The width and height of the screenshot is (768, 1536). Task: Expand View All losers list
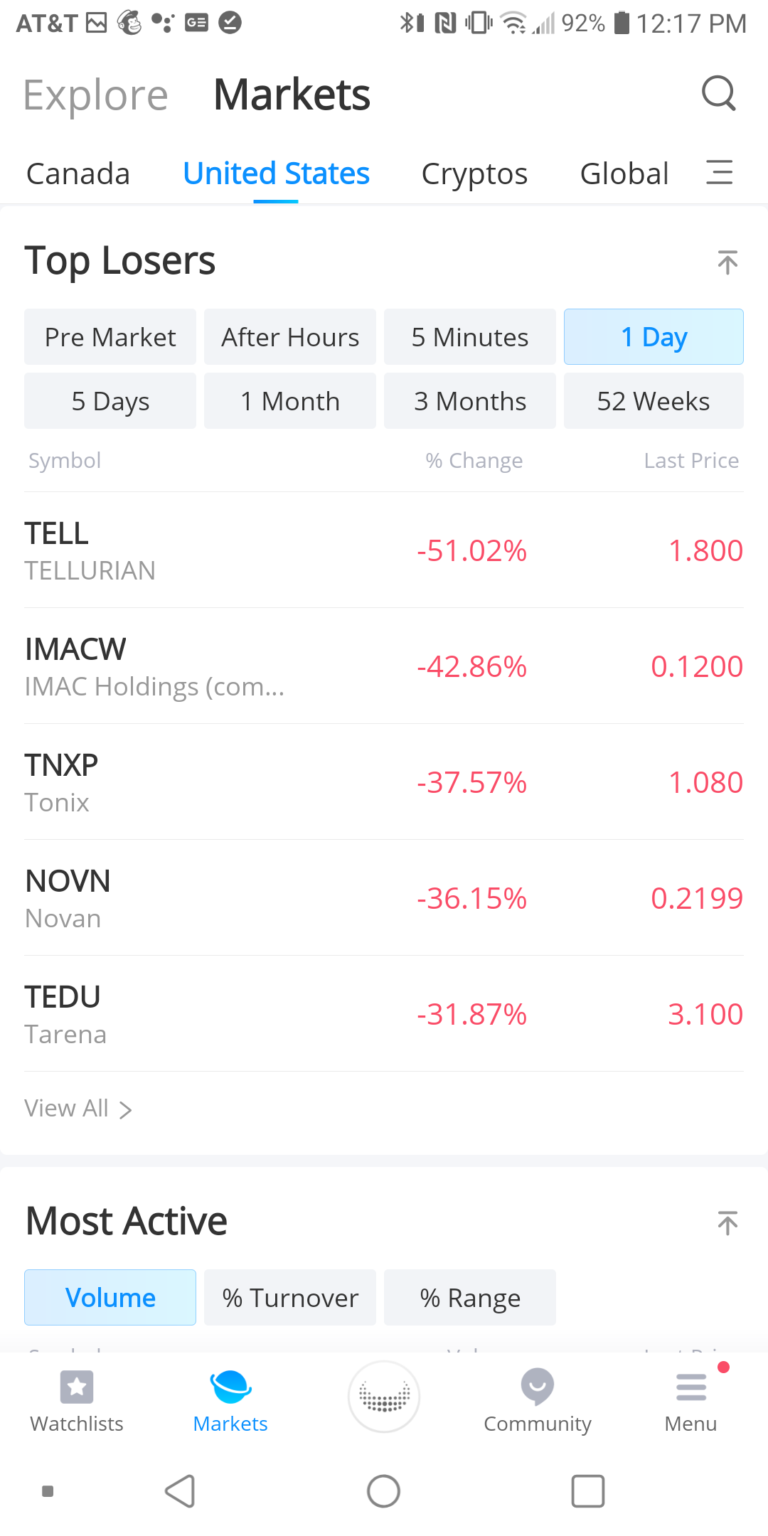(78, 1108)
